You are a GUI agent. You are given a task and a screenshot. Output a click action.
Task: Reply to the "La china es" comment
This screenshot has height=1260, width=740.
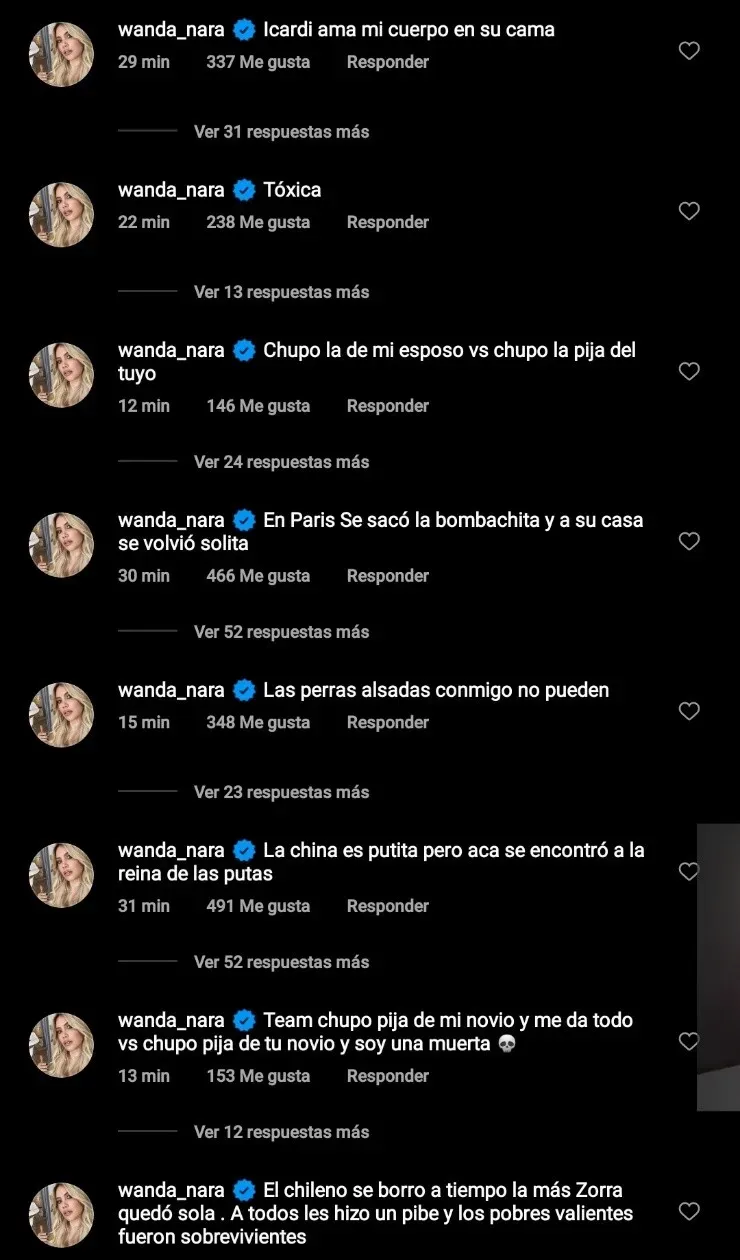387,906
